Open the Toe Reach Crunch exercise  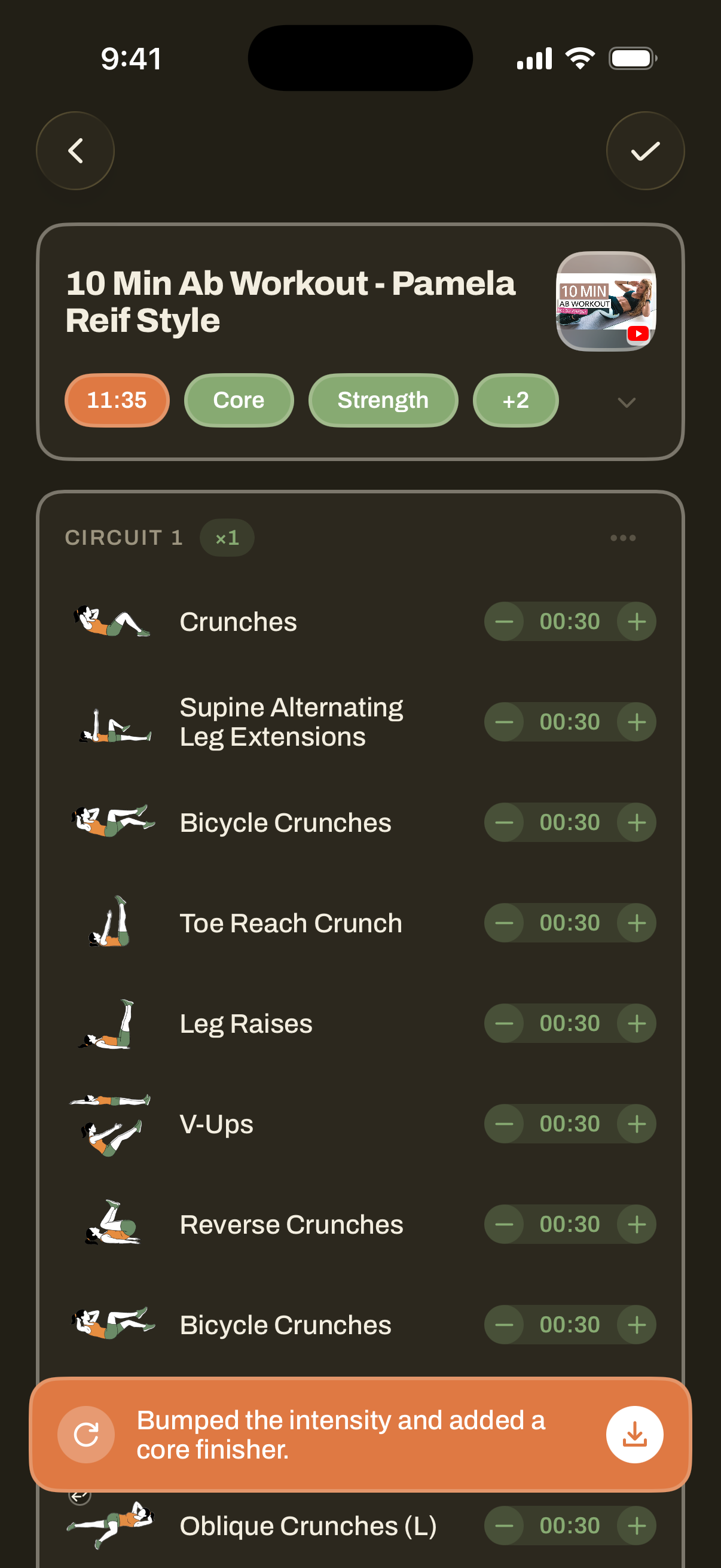pyautogui.click(x=291, y=923)
